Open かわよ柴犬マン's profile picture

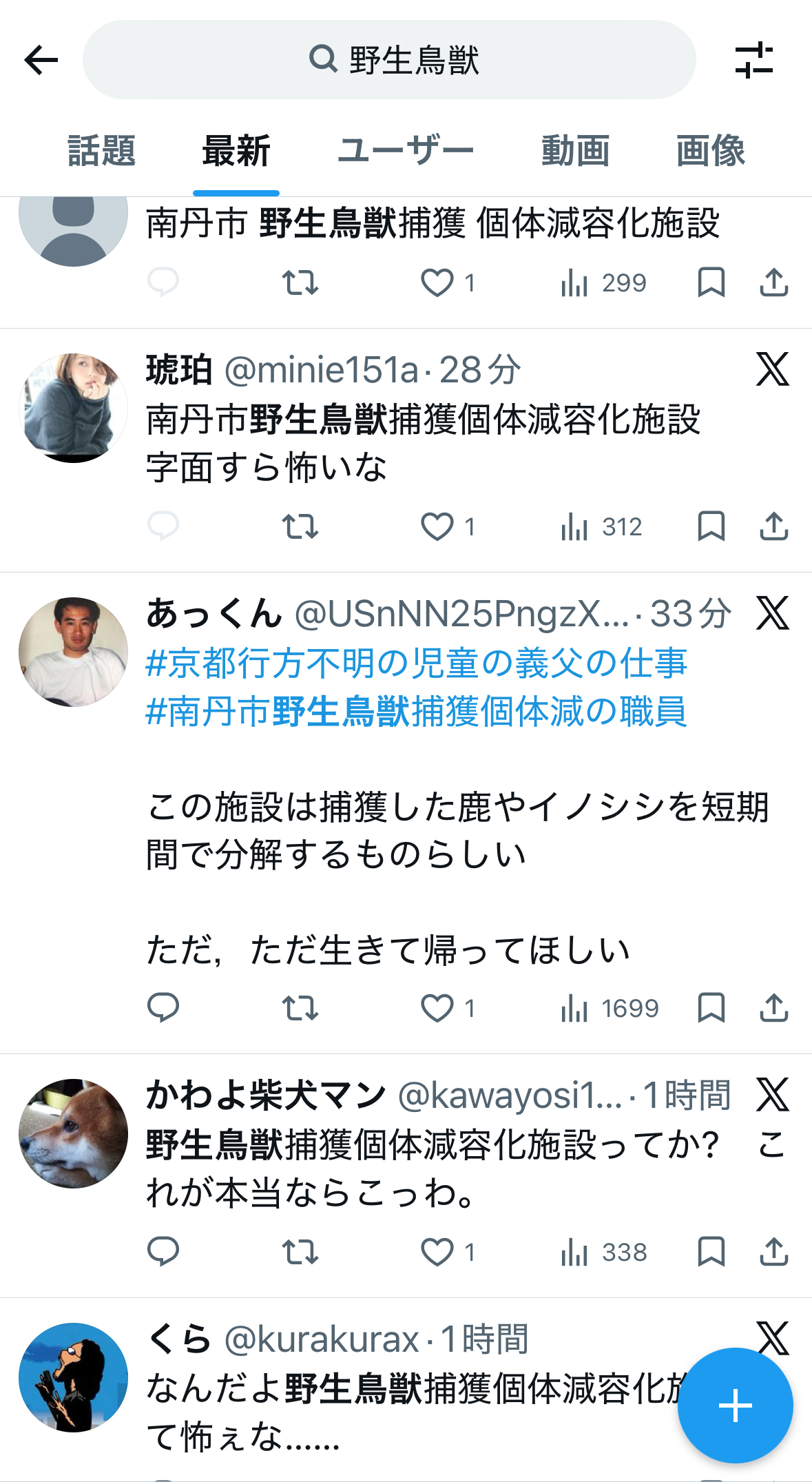coord(73,1133)
